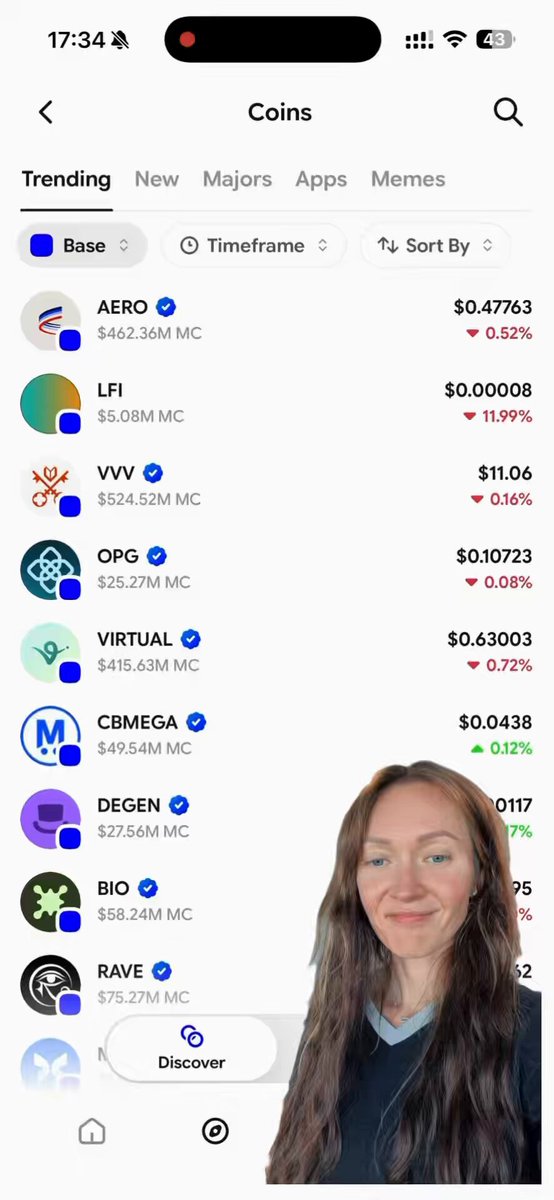Open the Sort By dropdown
The width and height of the screenshot is (554, 1200).
coord(436,245)
